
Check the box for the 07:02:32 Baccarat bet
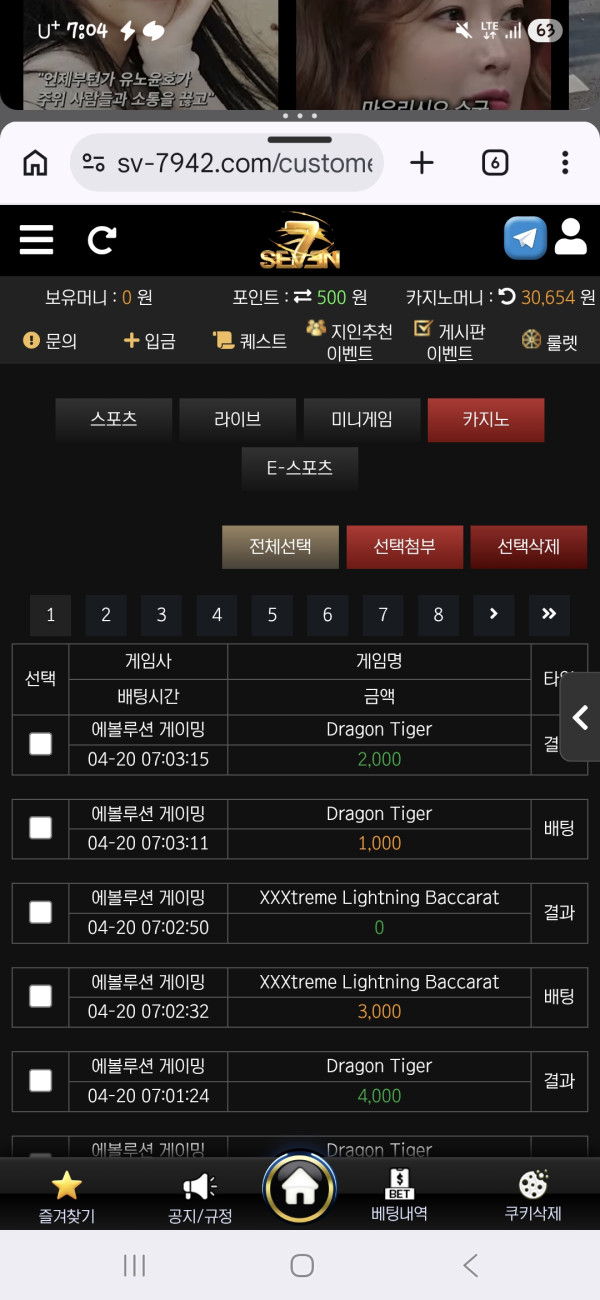tap(40, 996)
